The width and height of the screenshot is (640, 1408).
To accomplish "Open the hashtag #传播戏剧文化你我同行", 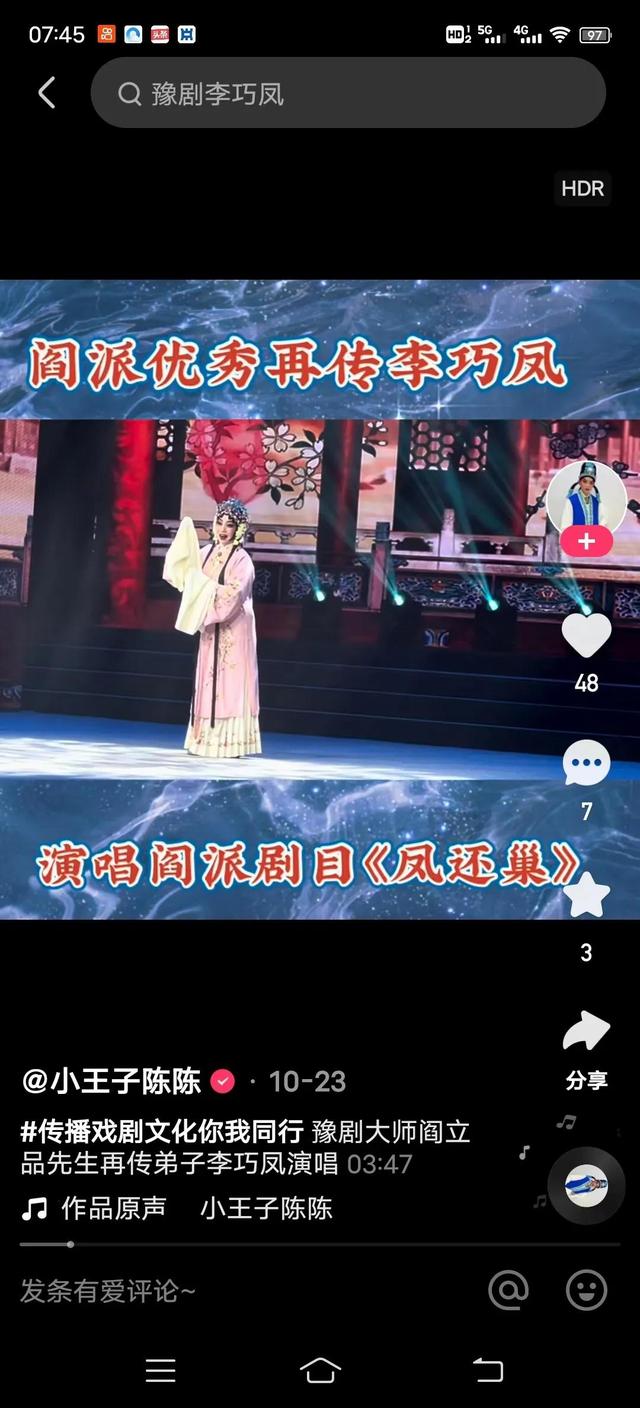I will 162,1132.
